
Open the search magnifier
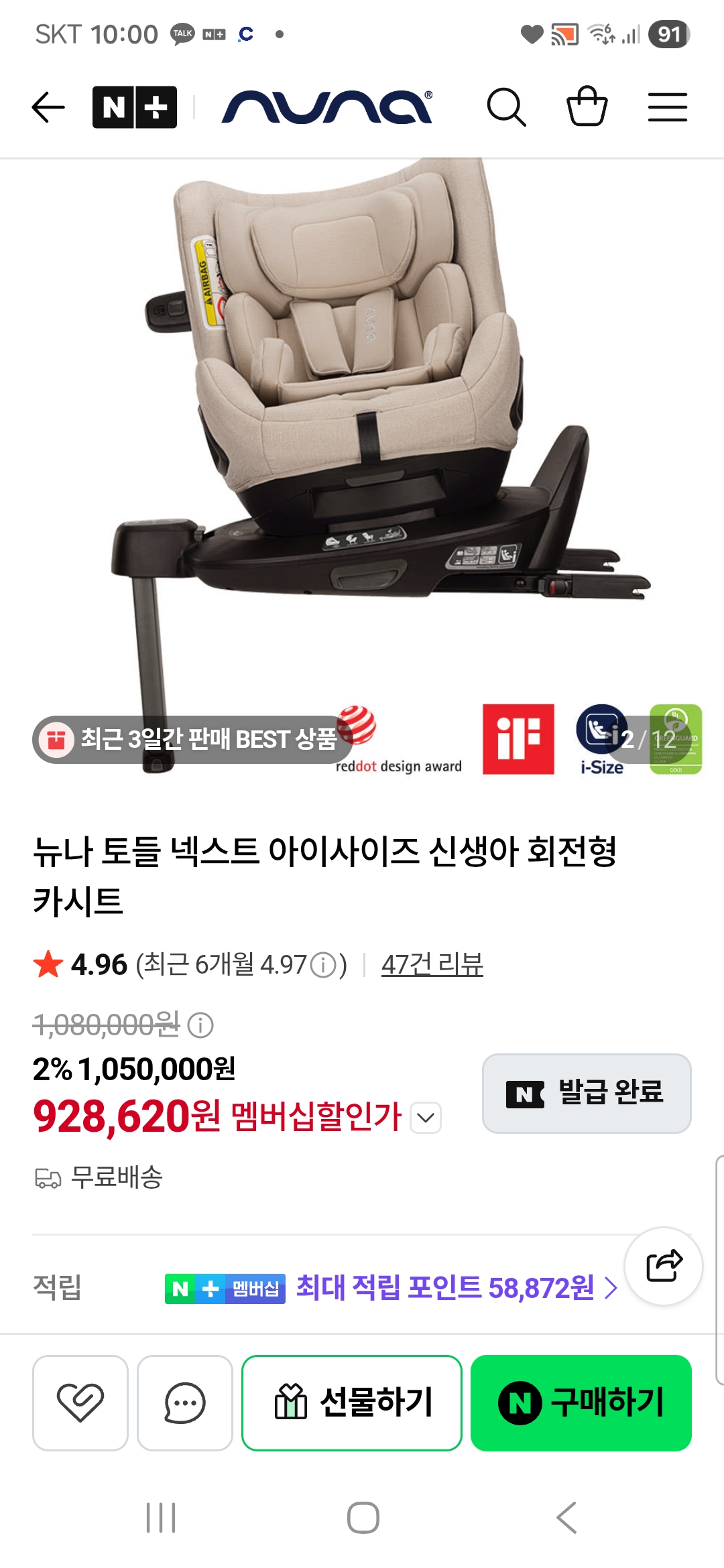point(506,107)
